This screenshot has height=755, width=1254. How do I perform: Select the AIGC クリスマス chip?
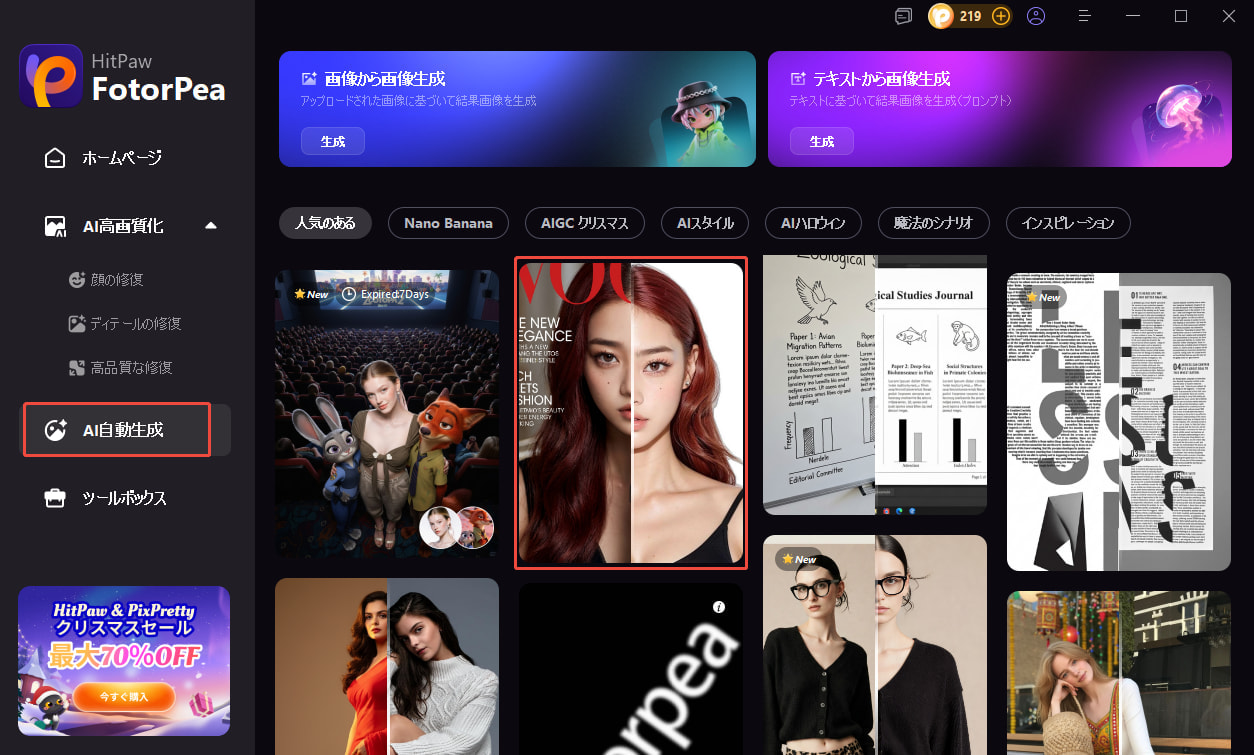[x=584, y=223]
